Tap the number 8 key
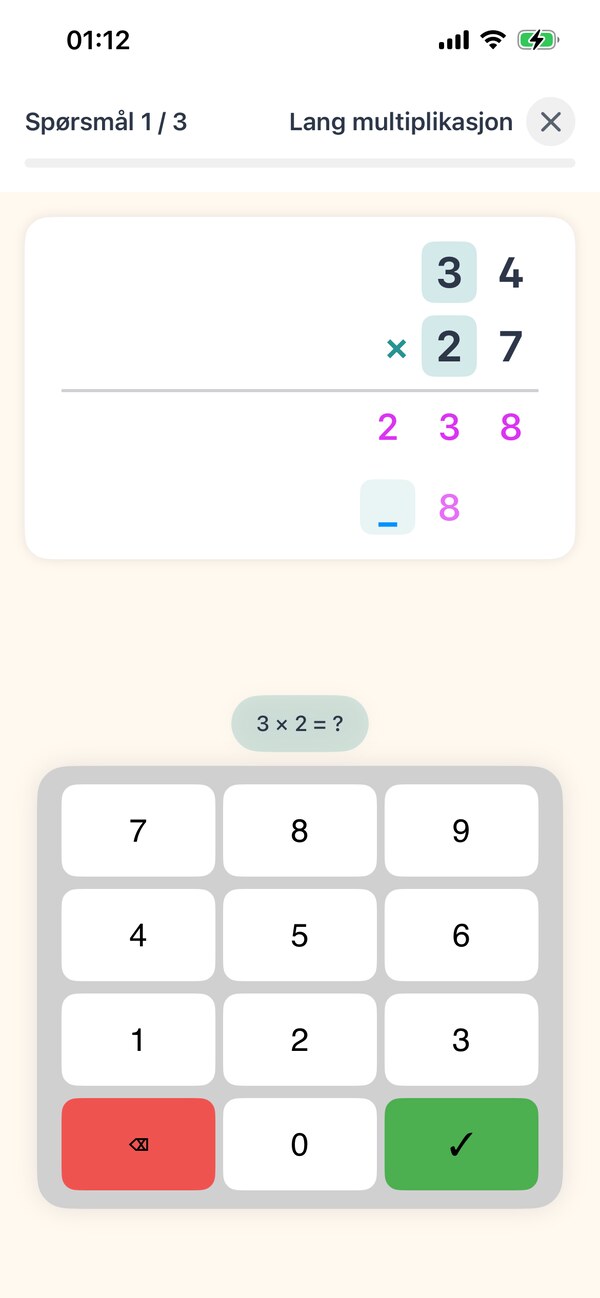Viewport: 600px width, 1298px height. [300, 831]
